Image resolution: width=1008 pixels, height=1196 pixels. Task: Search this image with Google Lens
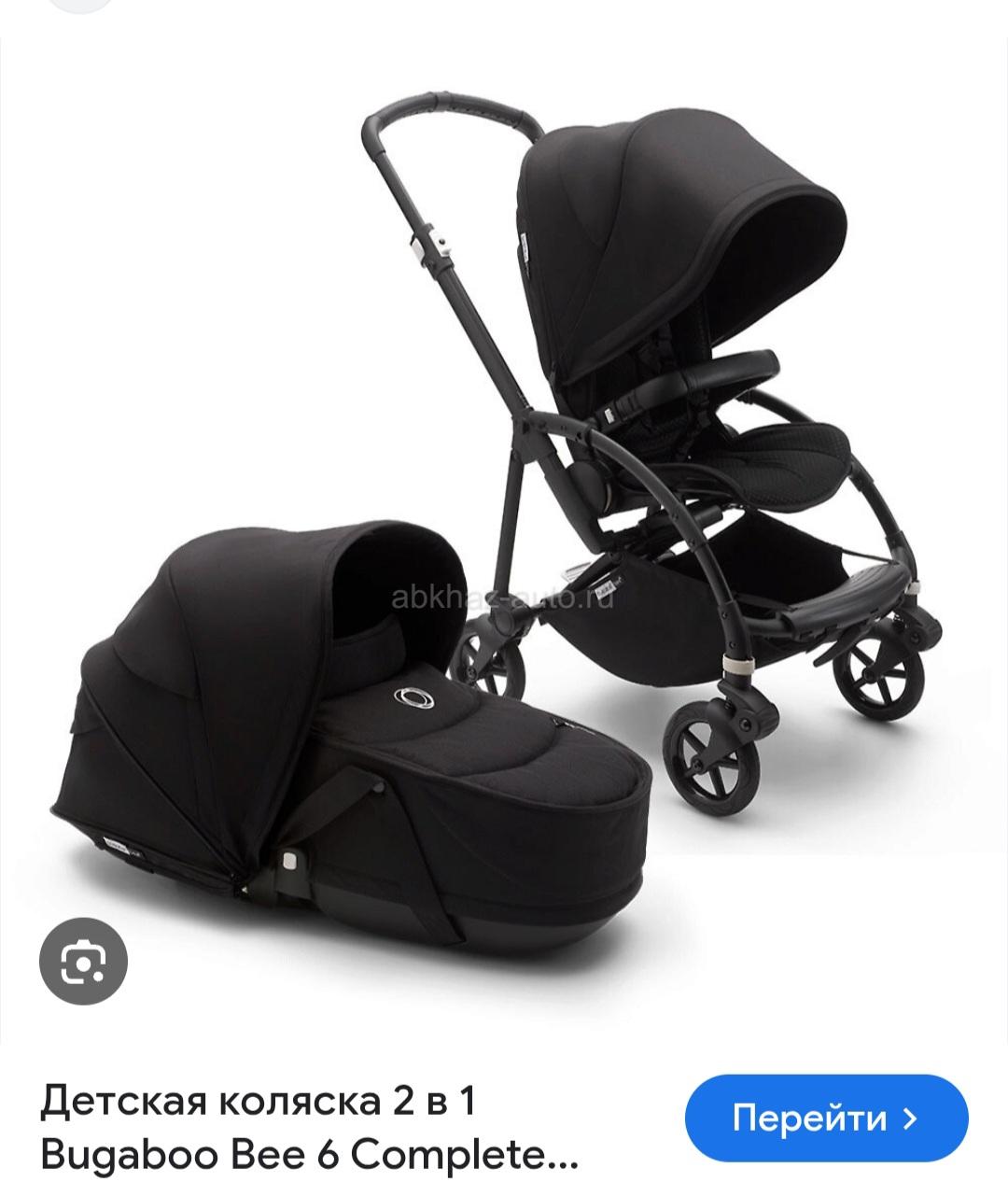[x=84, y=962]
